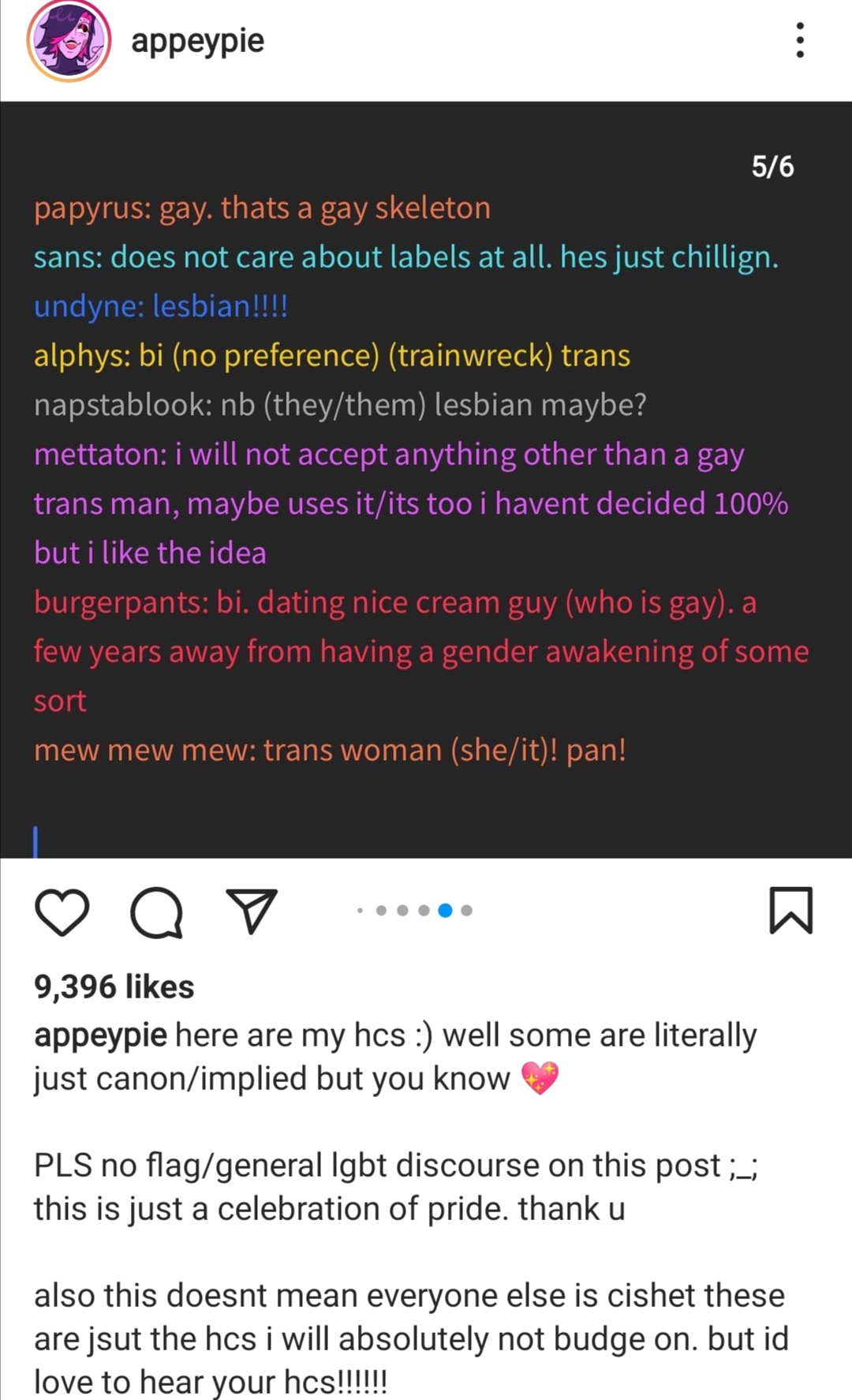Image resolution: width=852 pixels, height=1400 pixels.
Task: Like this post with the heart
Action: [62, 912]
